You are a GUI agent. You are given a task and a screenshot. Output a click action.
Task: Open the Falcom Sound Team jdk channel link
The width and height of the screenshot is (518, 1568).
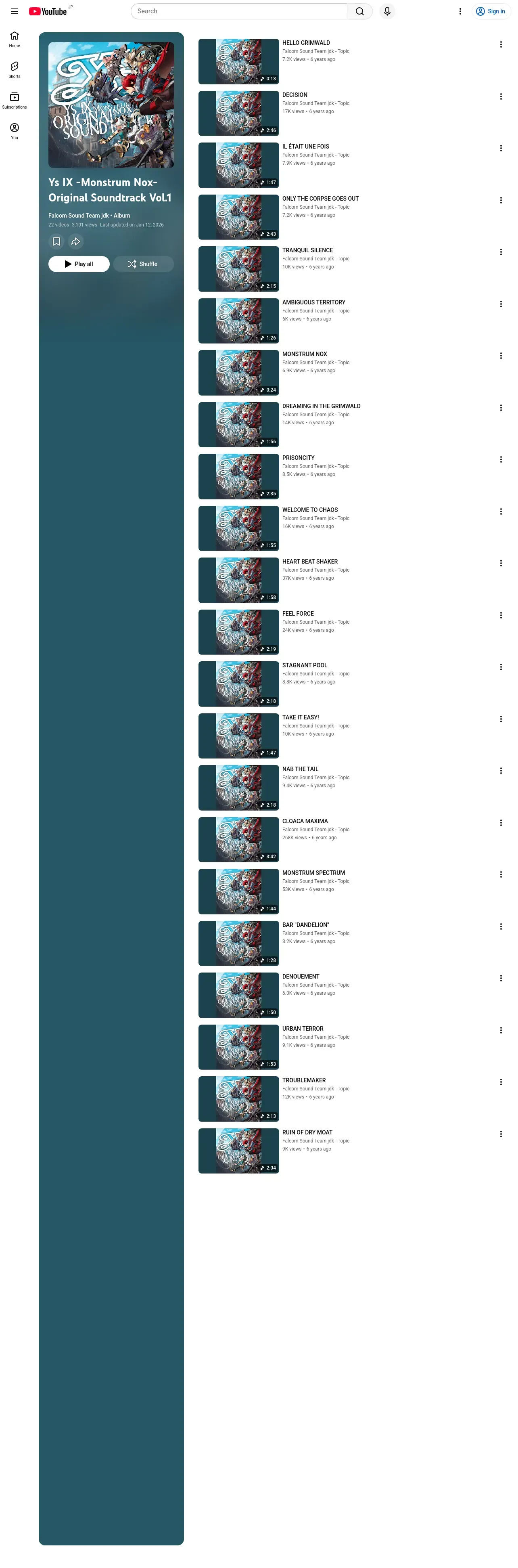[78, 216]
